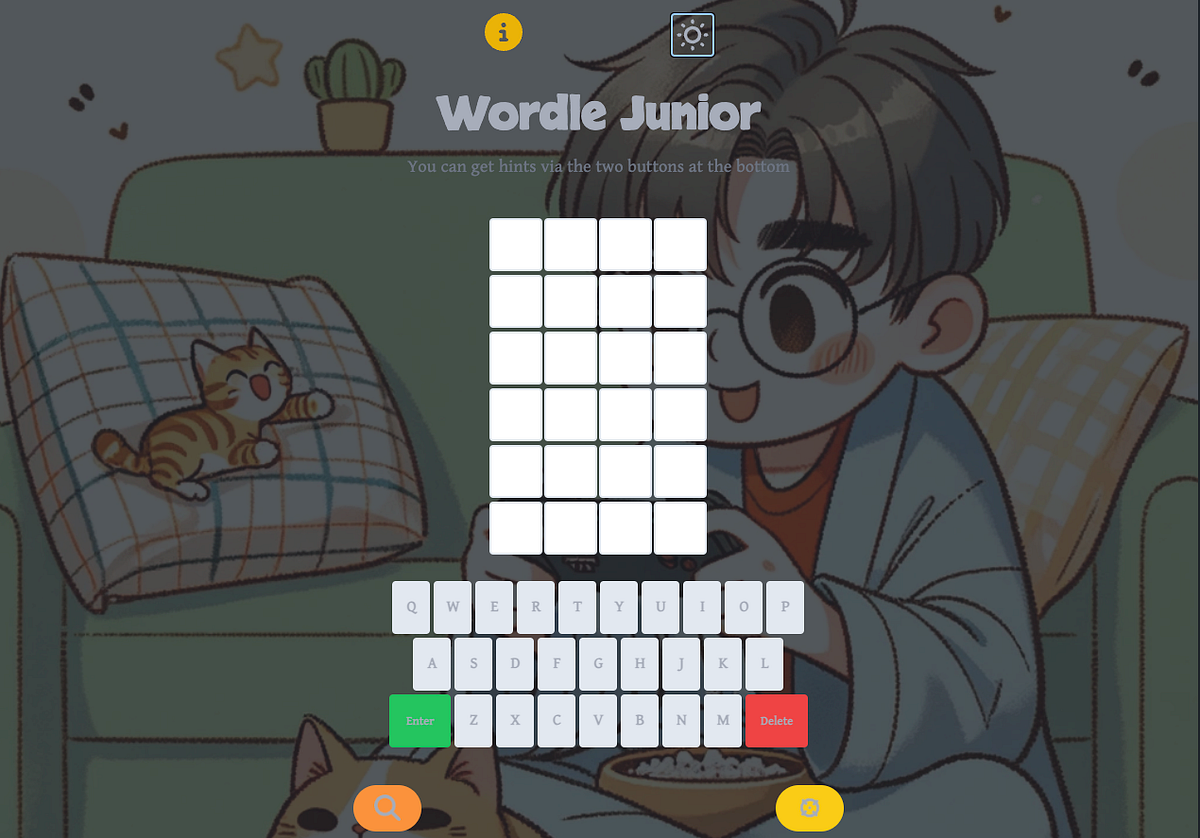Image resolution: width=1200 pixels, height=838 pixels.
Task: Tap the yellow target hint button
Action: (x=810, y=807)
